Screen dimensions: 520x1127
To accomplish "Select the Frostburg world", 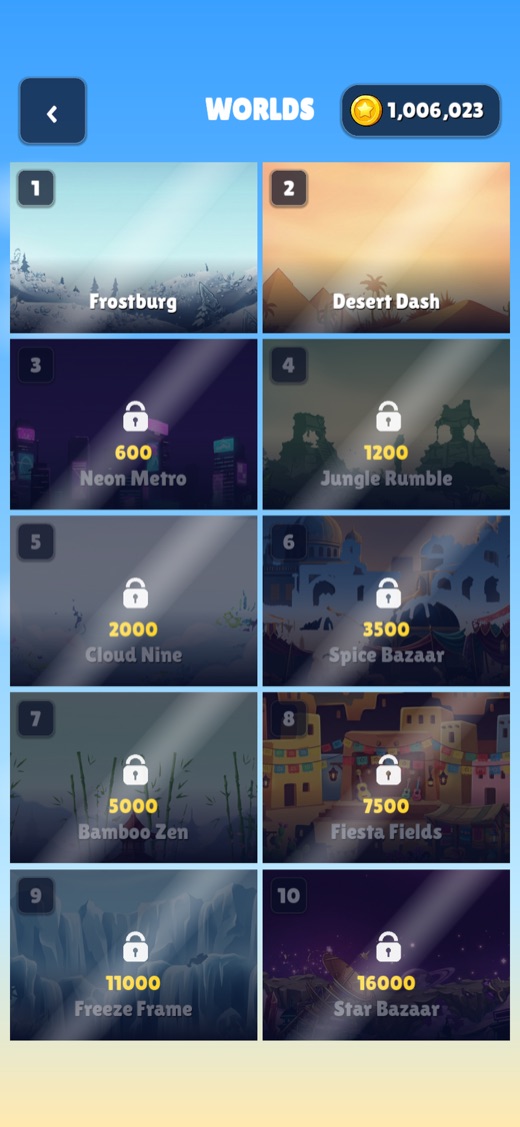I will click(x=134, y=247).
